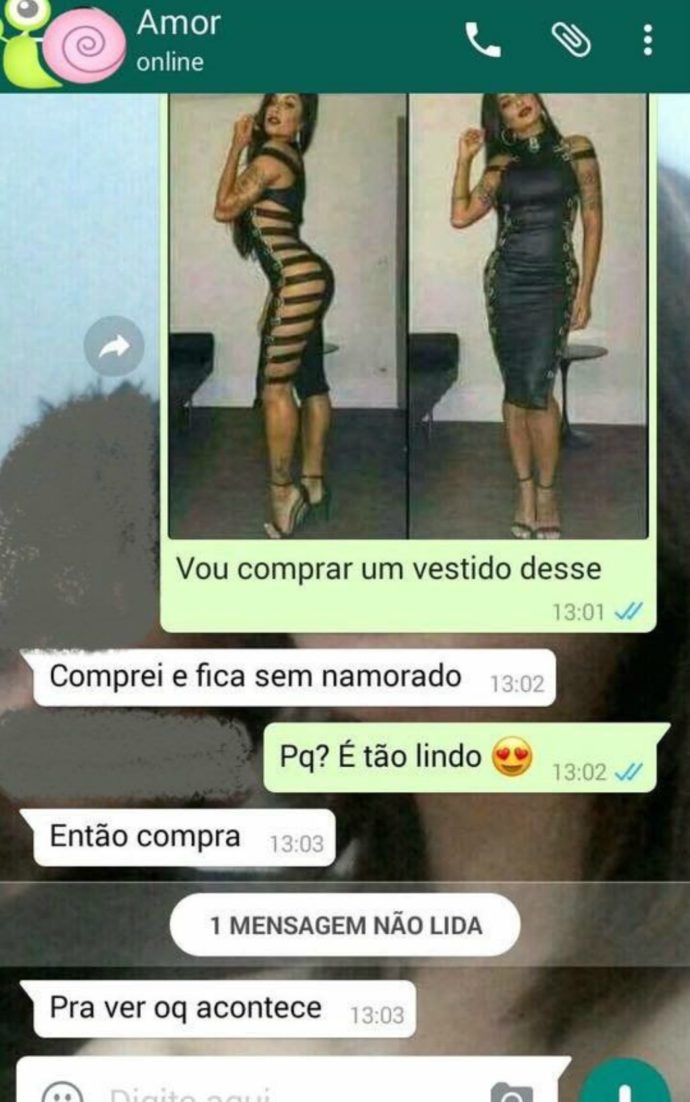Image resolution: width=690 pixels, height=1102 pixels.
Task: Open the attachment paperclip menu
Action: click(571, 40)
